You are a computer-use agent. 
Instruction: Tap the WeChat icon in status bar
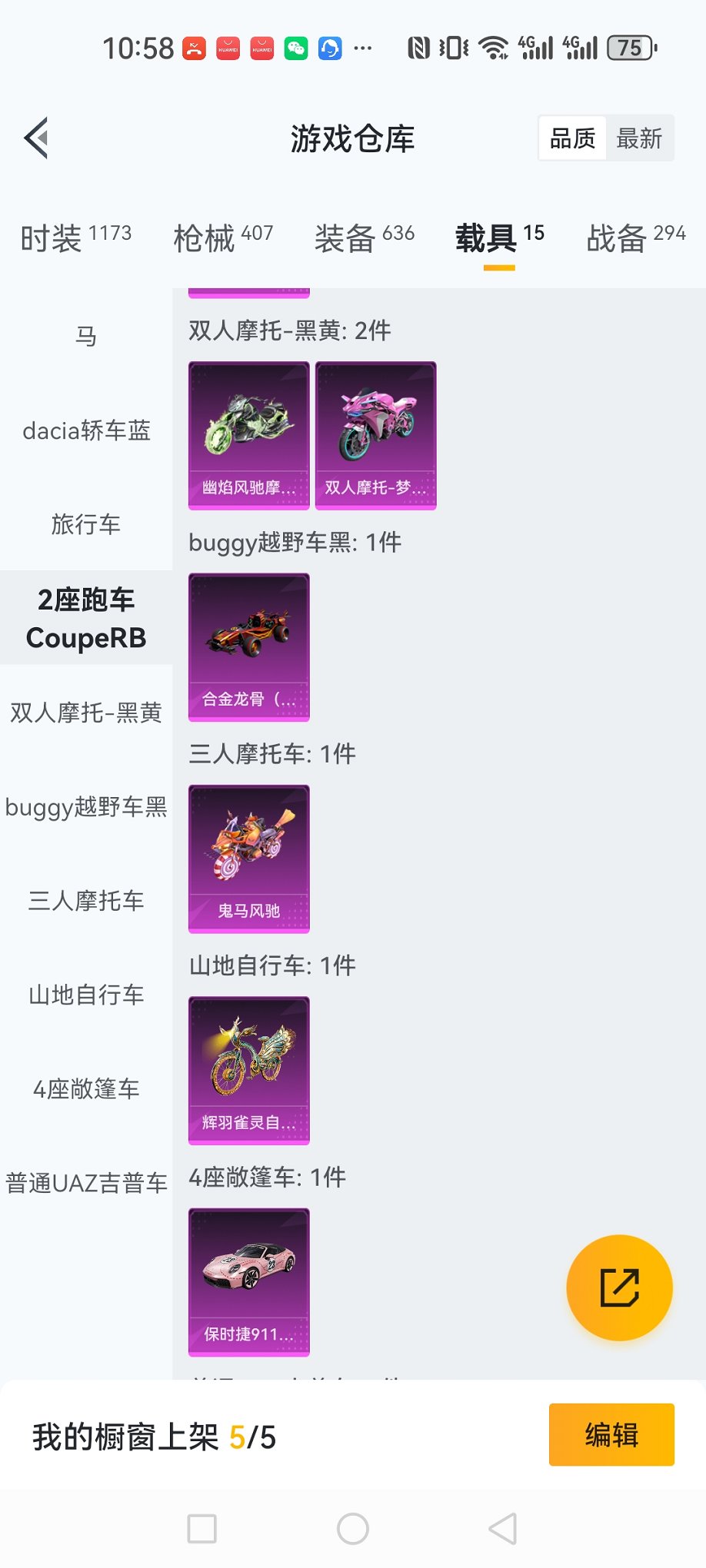coord(296,48)
